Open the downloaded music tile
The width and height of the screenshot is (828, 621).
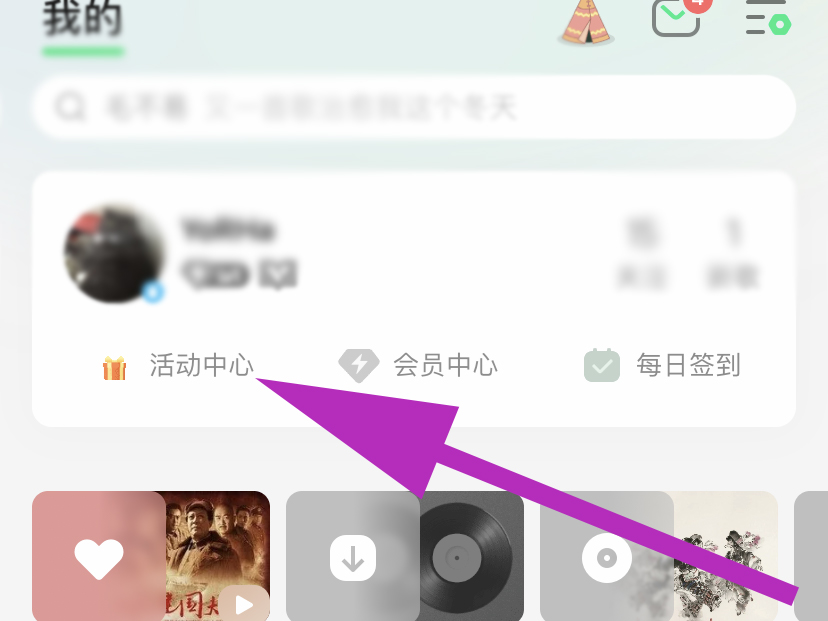(x=404, y=556)
